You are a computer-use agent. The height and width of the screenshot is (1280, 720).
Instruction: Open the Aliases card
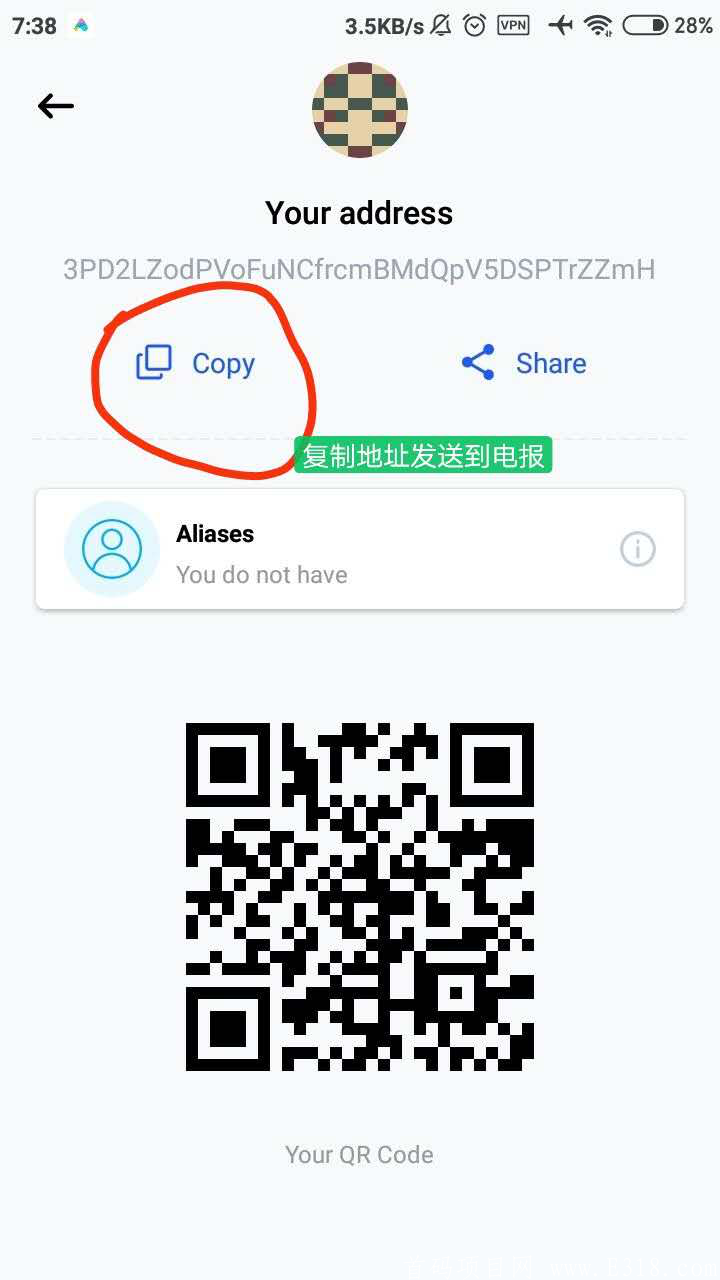tap(359, 548)
